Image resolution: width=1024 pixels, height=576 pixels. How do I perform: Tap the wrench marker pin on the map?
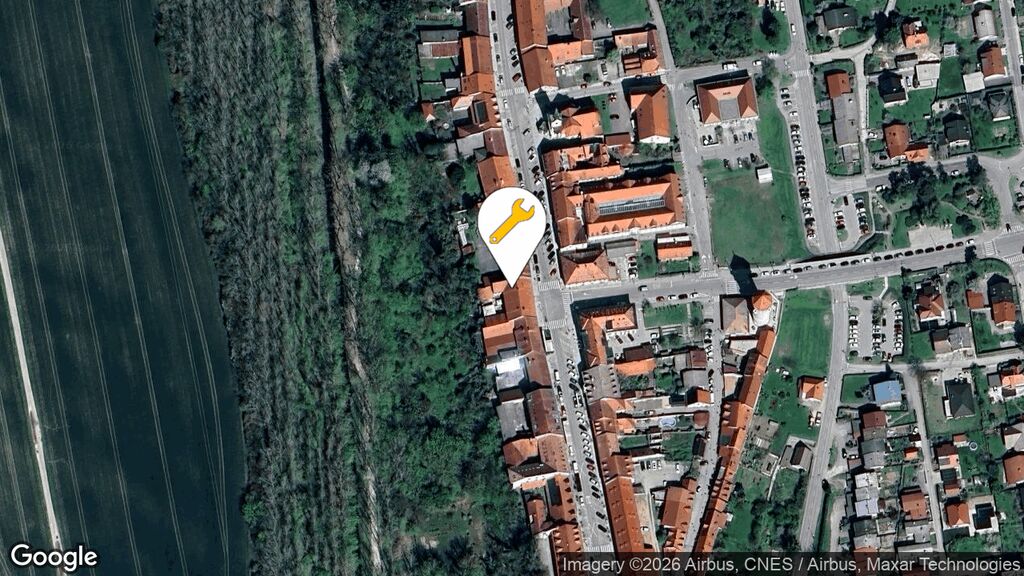click(x=511, y=224)
